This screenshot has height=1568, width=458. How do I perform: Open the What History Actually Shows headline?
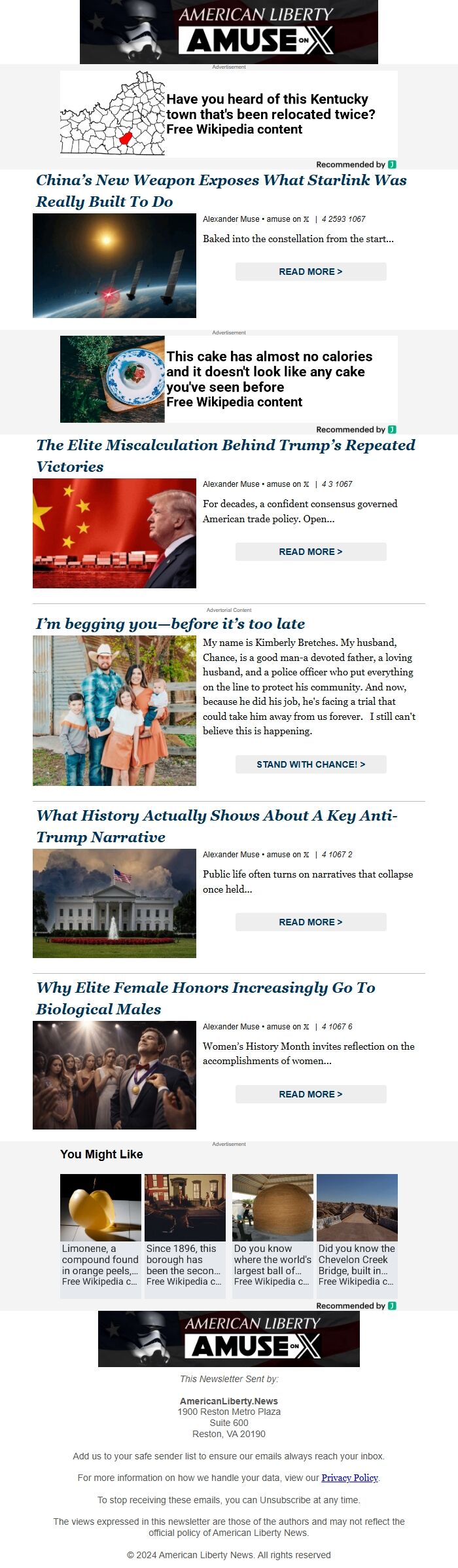coord(216,826)
